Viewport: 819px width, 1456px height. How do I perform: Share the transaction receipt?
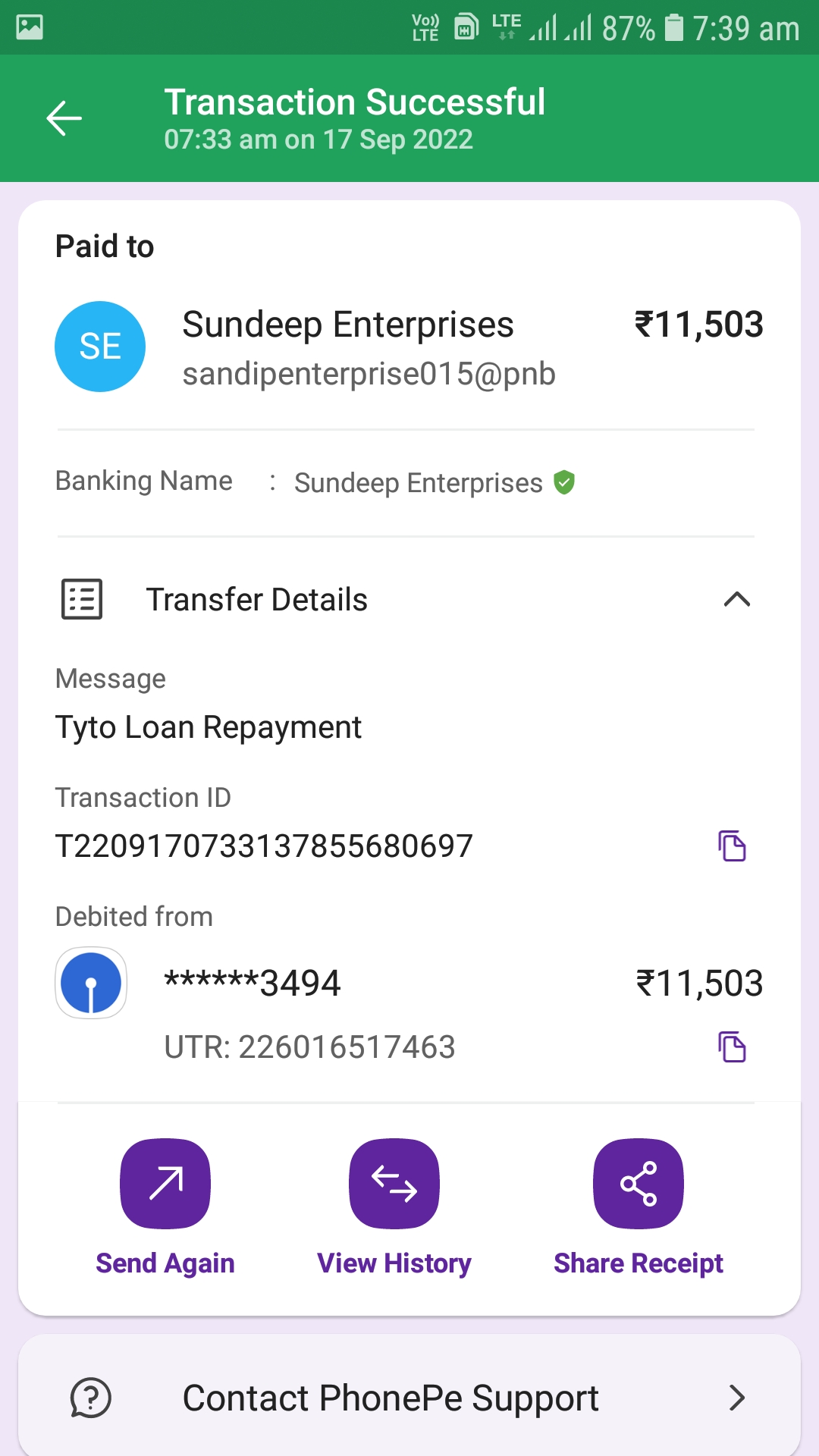639,1184
